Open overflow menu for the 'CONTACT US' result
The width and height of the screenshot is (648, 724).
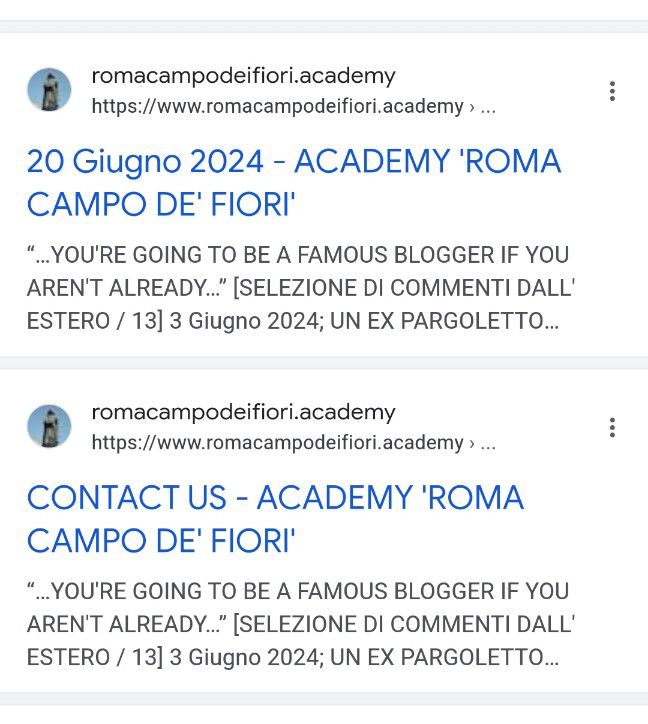click(612, 428)
